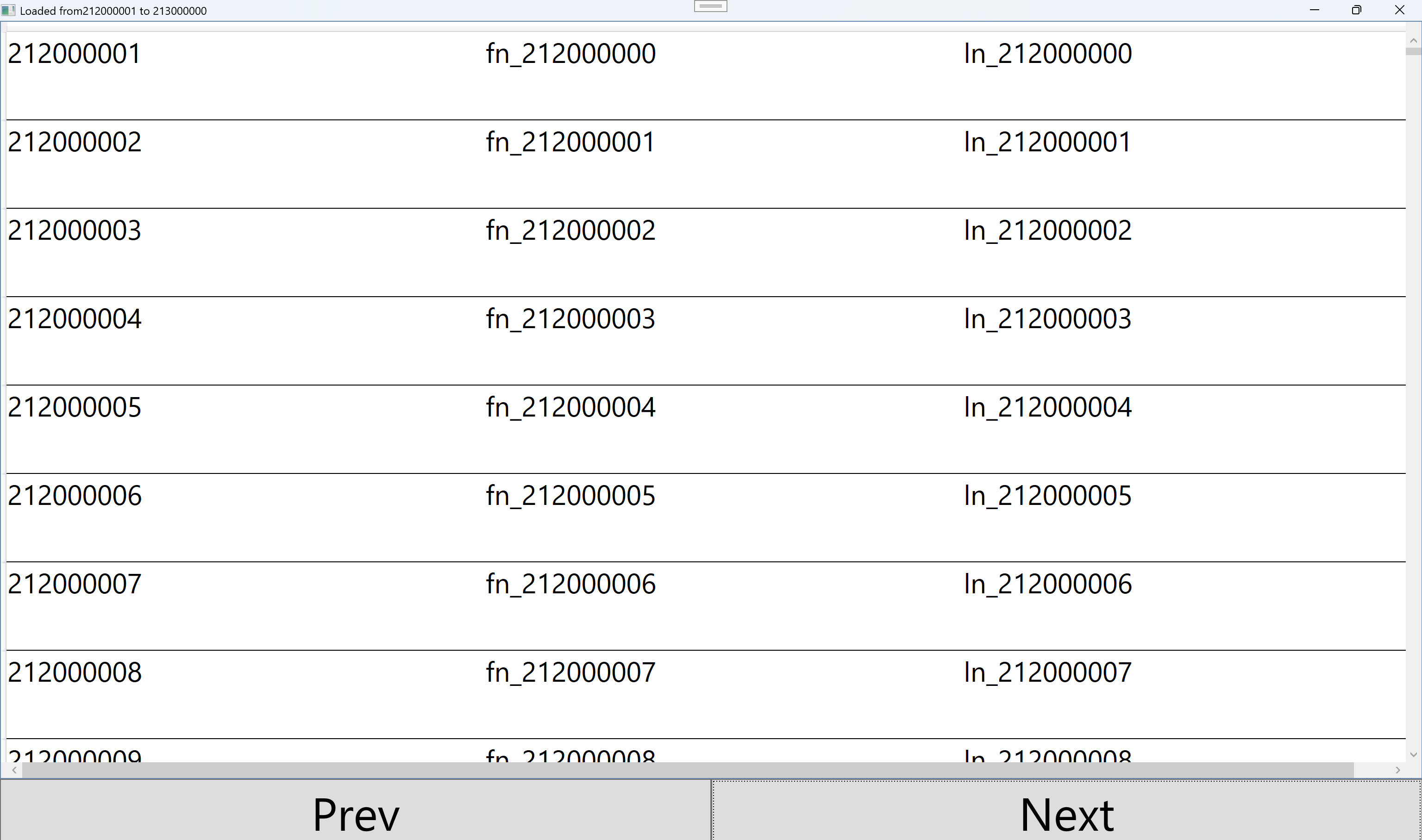
Task: Load the next page with Next button
Action: (1066, 810)
